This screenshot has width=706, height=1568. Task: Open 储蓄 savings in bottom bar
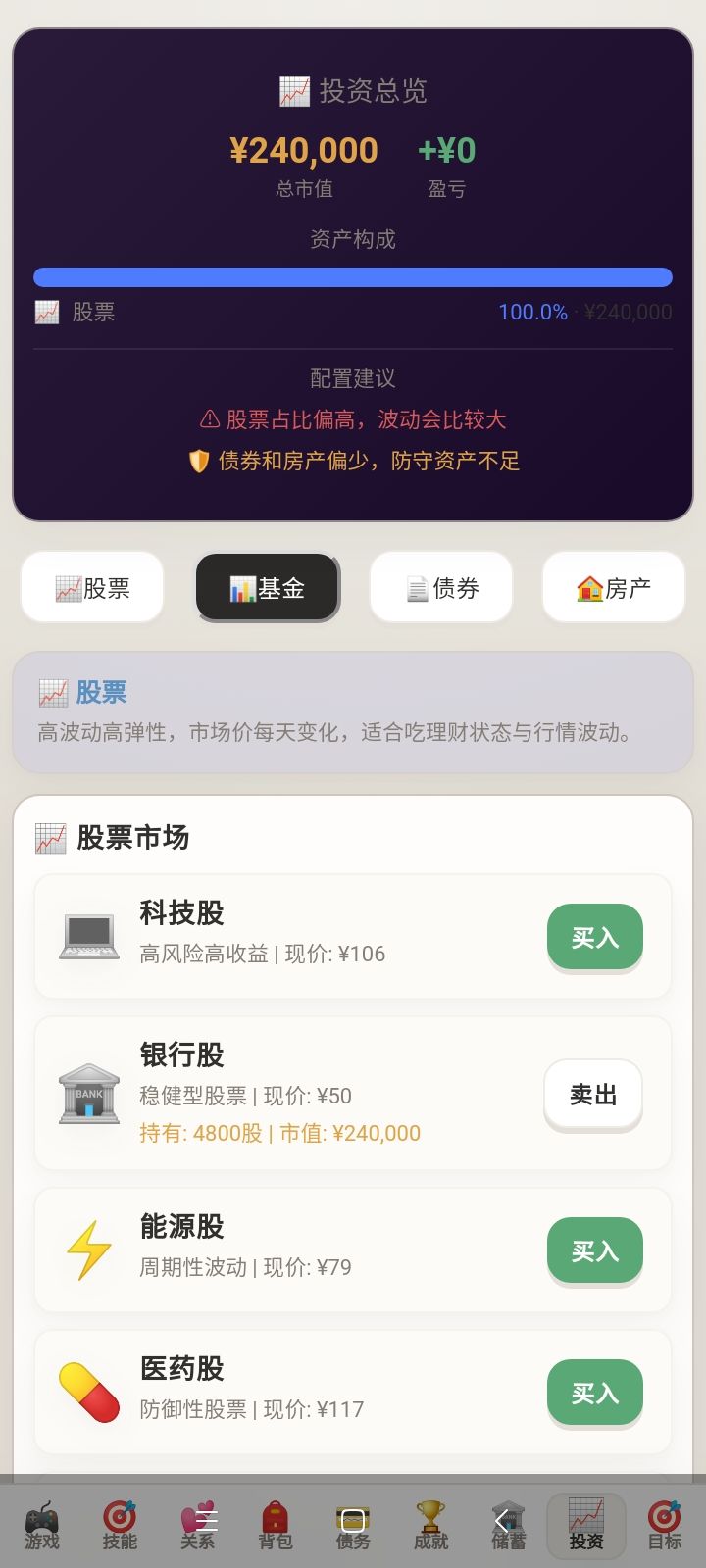pos(507,1526)
